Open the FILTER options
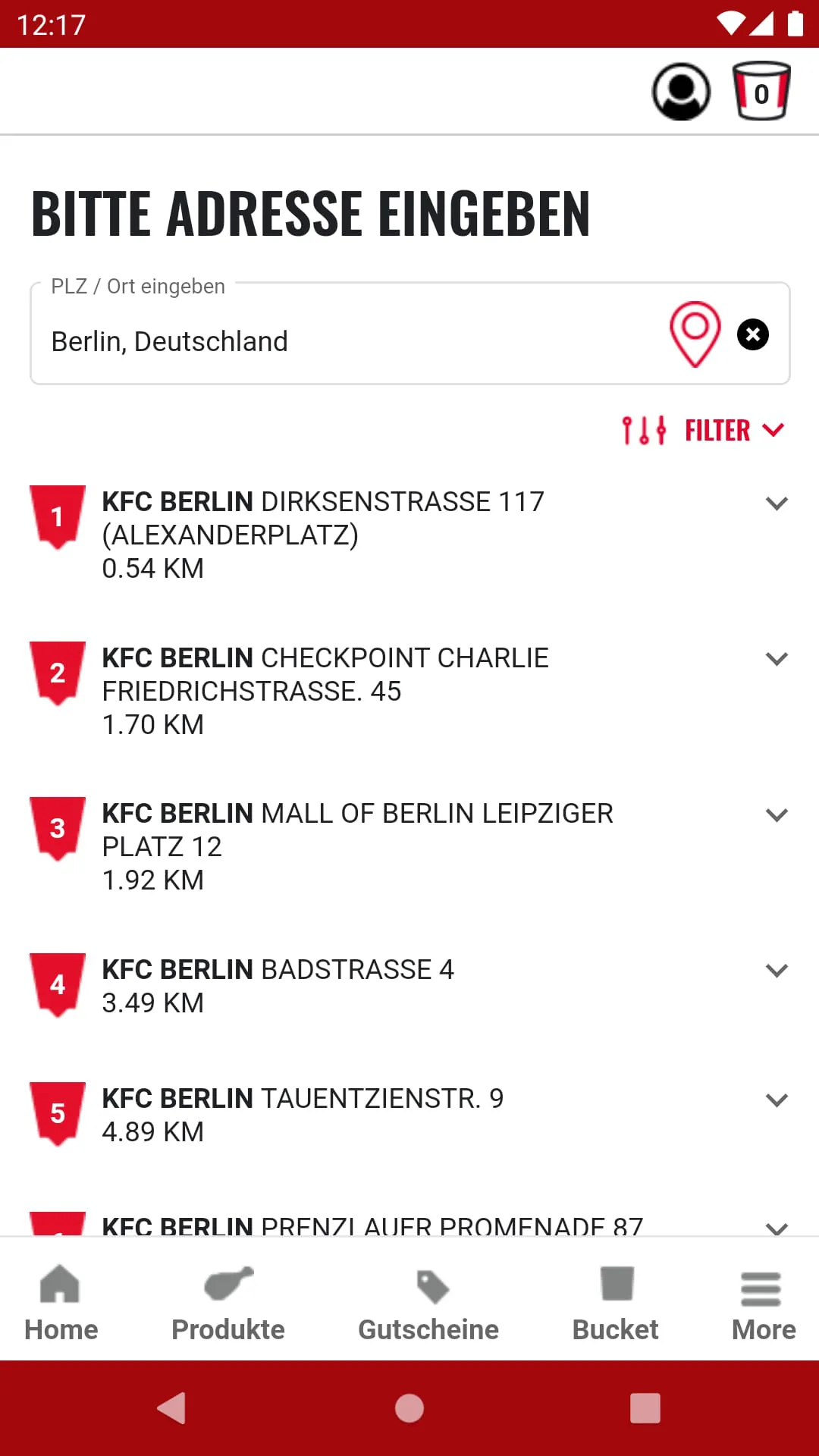 tap(717, 429)
